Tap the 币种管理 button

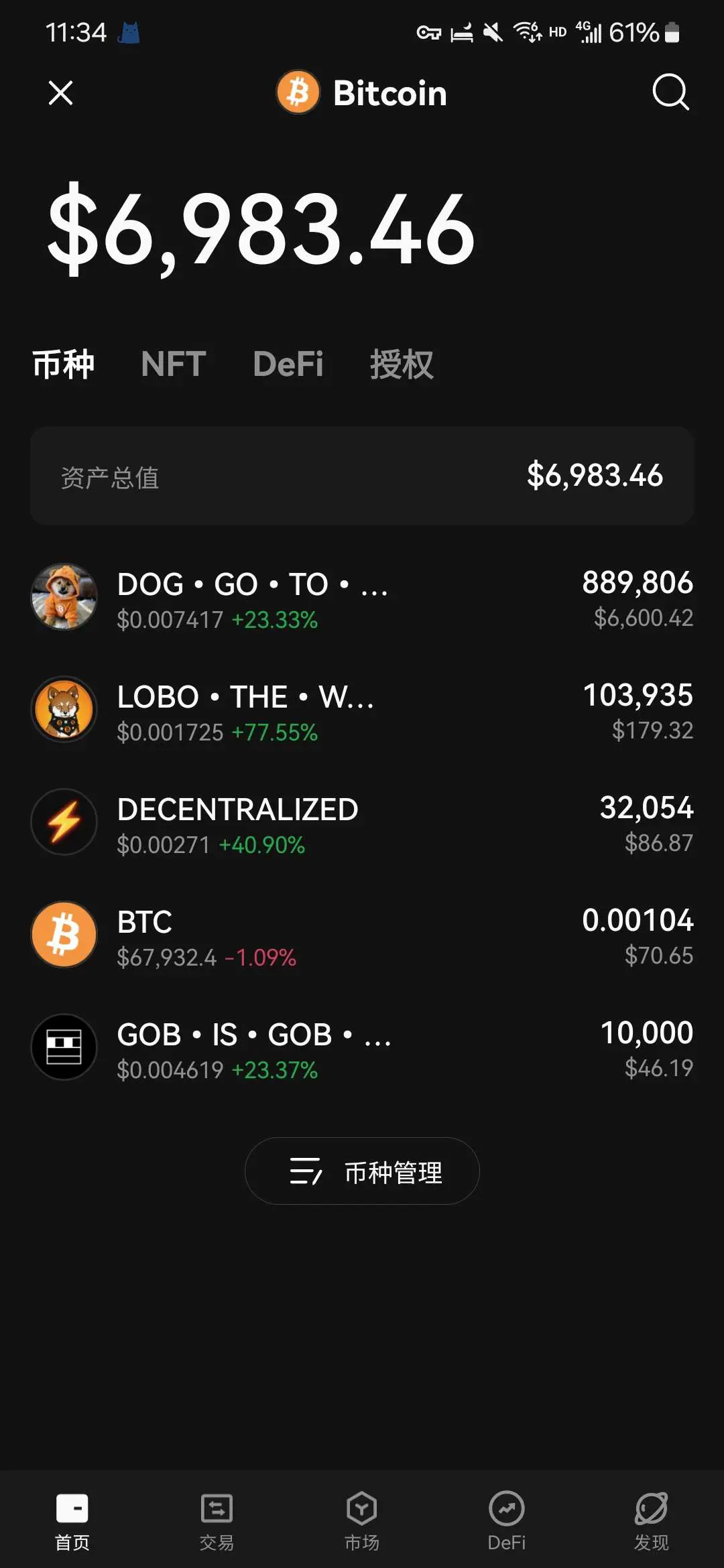(x=362, y=1171)
